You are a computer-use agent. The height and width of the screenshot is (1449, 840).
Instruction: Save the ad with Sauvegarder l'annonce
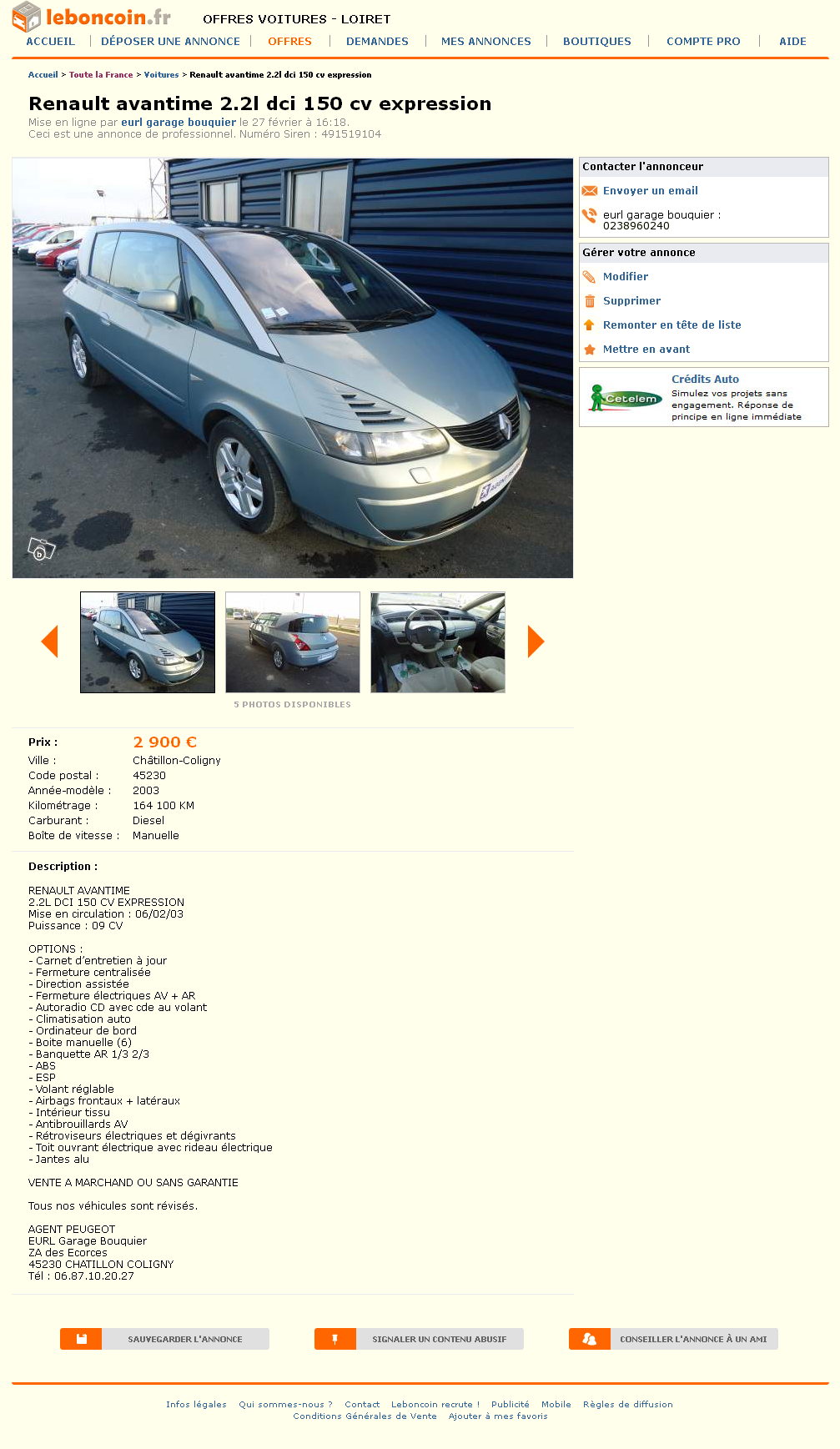[164, 1339]
